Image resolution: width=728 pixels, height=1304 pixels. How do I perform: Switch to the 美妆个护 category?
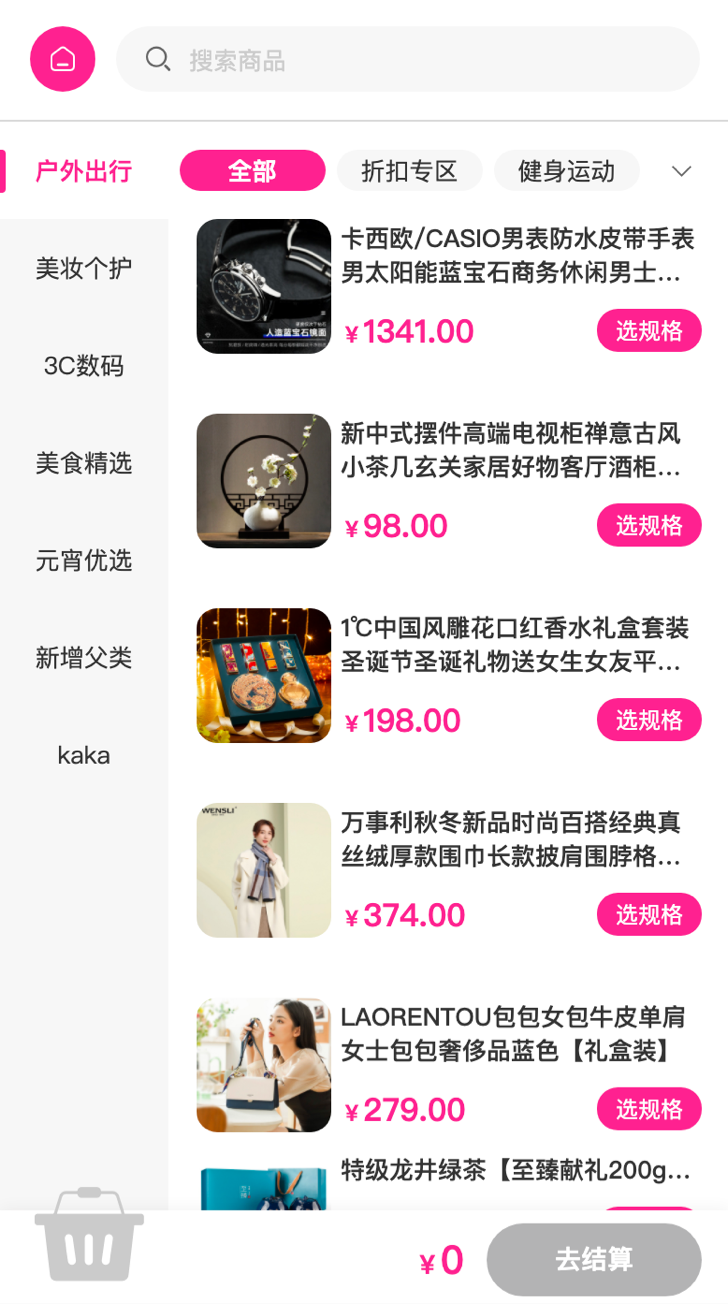(84, 269)
